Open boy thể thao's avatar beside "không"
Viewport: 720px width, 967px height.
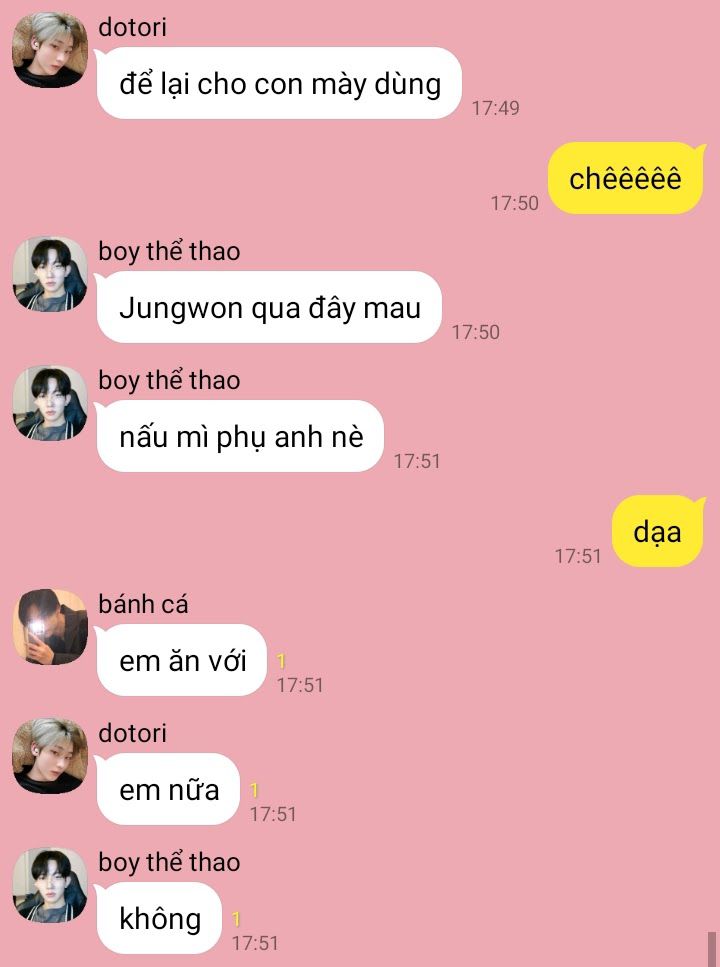50,885
